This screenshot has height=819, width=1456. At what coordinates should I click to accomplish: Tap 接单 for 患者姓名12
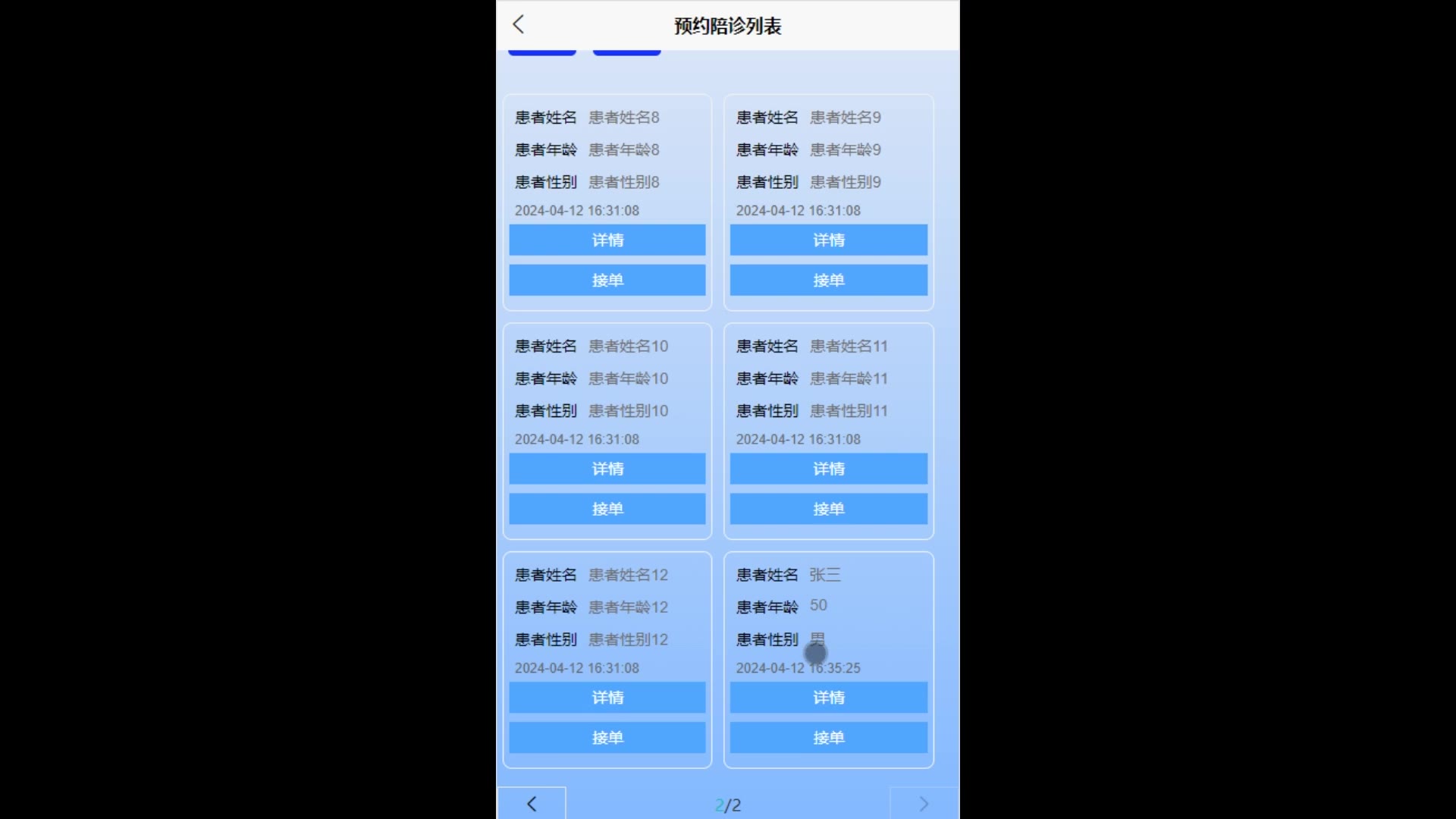607,737
